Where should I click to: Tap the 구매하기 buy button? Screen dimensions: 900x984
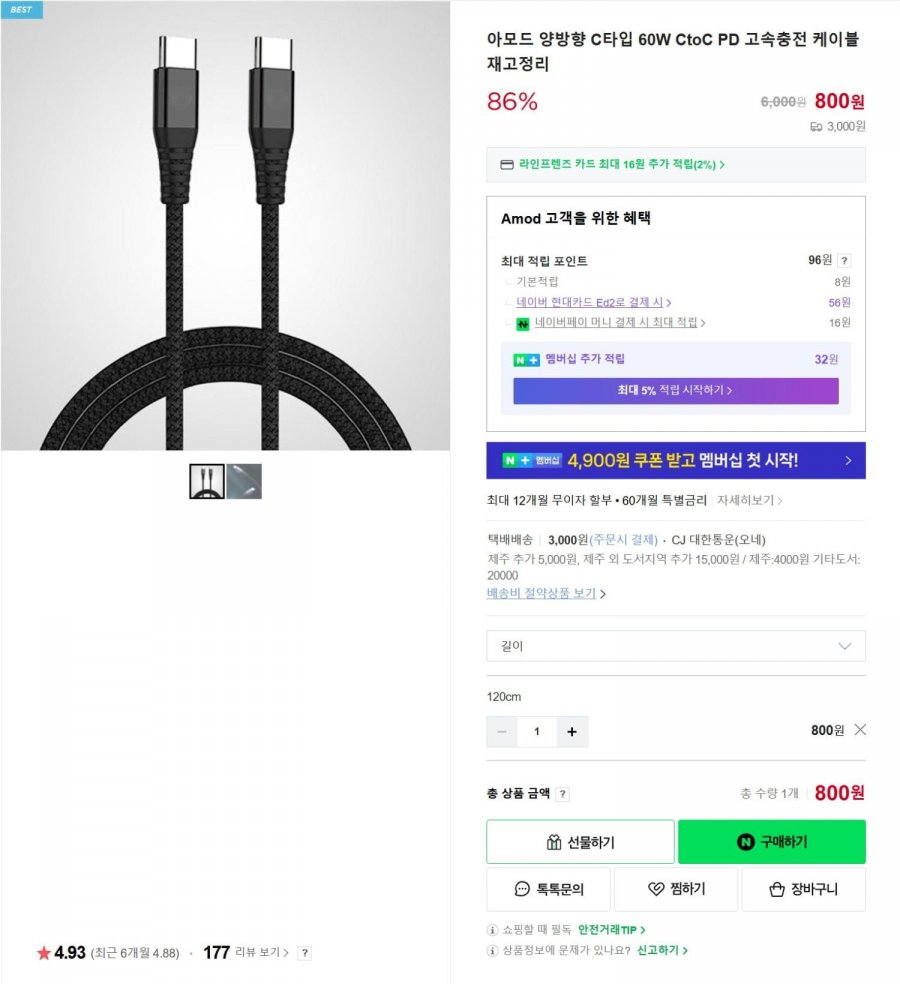tap(771, 842)
